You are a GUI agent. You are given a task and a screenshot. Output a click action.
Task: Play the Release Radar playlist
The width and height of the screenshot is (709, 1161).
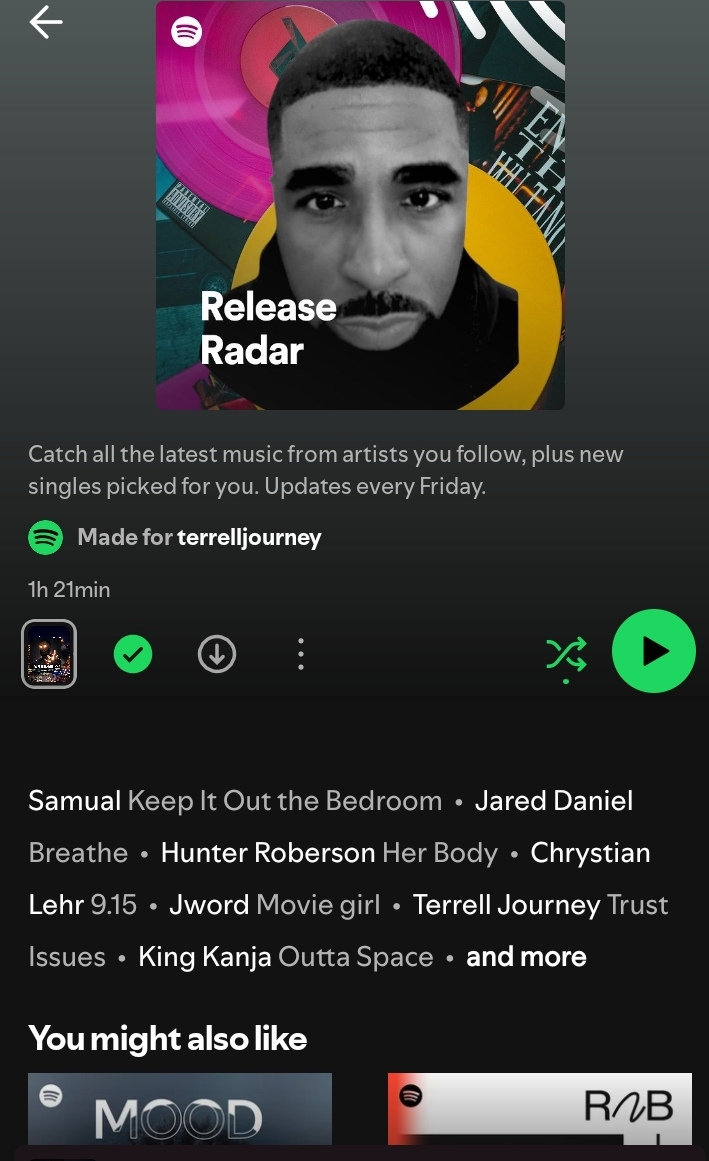[x=653, y=651]
